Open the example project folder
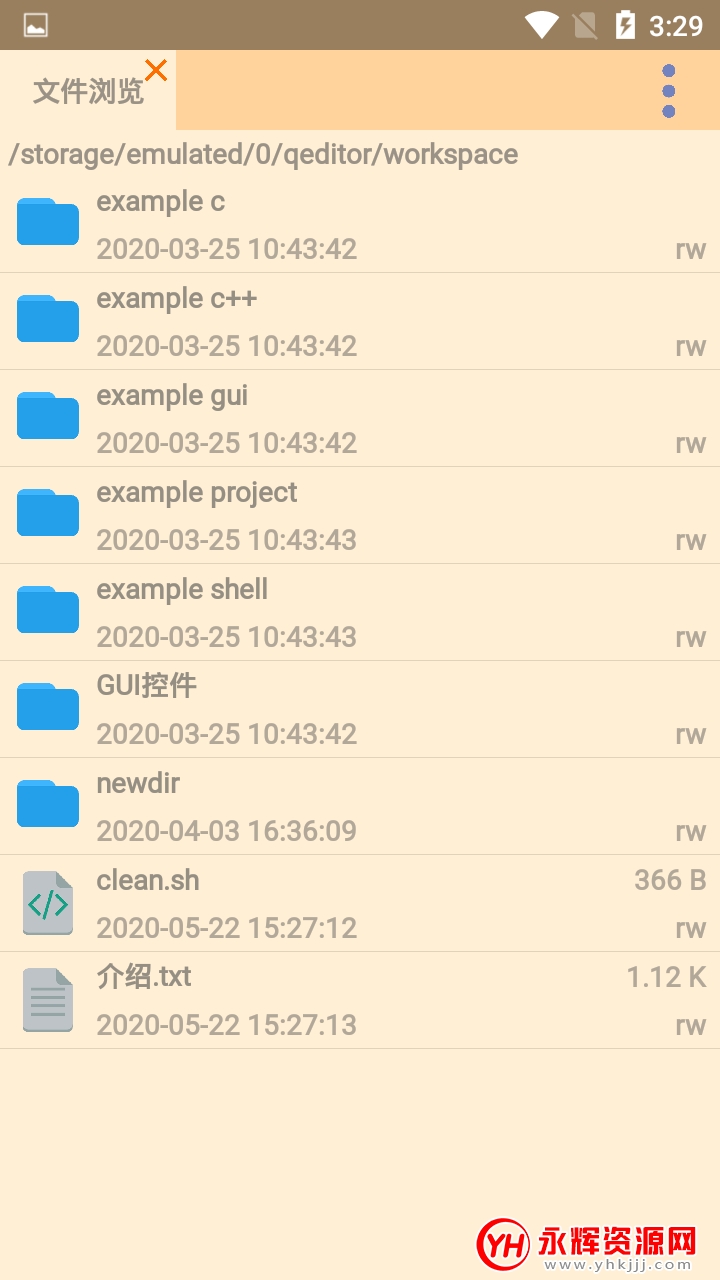 [x=360, y=516]
